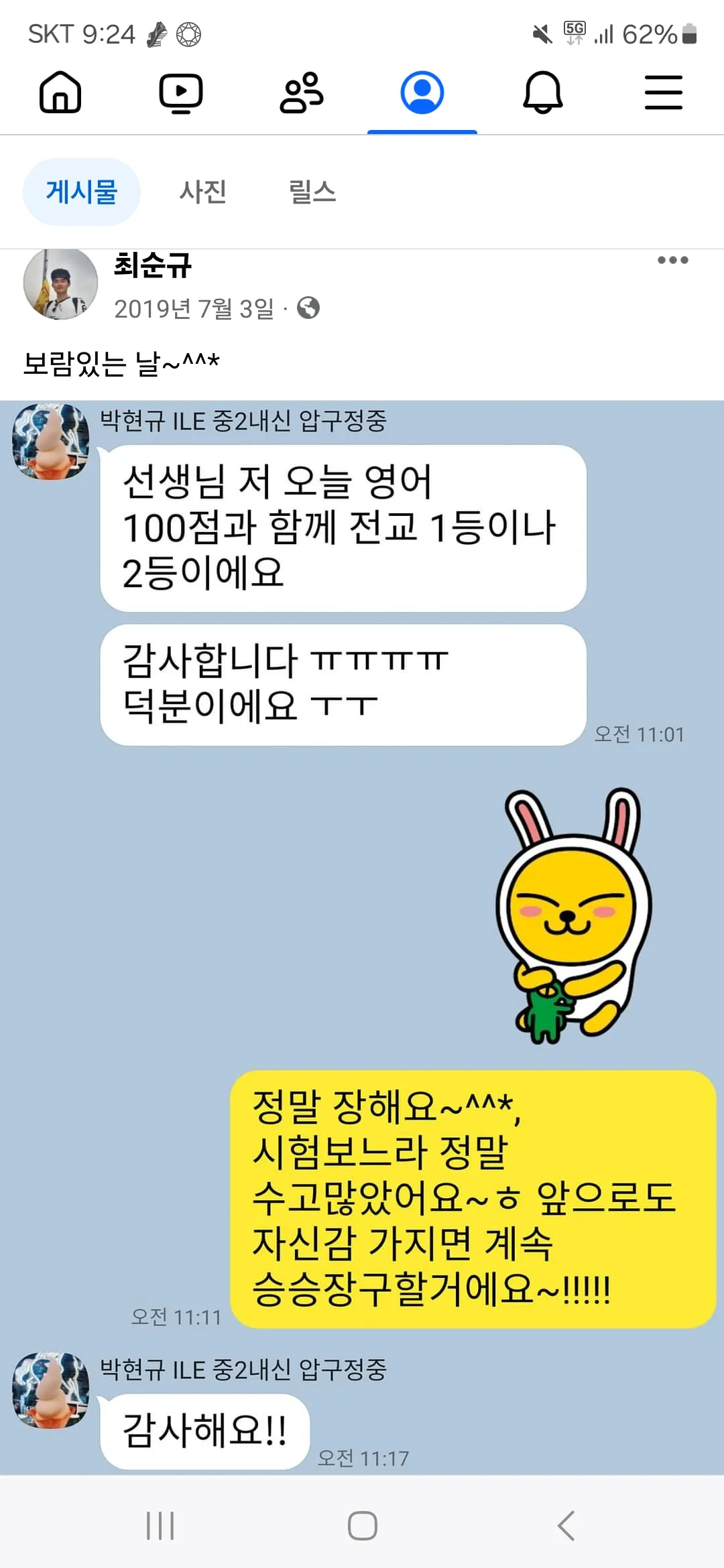Switch to the 사진 tab
Screen dimensions: 724x1568
(202, 192)
